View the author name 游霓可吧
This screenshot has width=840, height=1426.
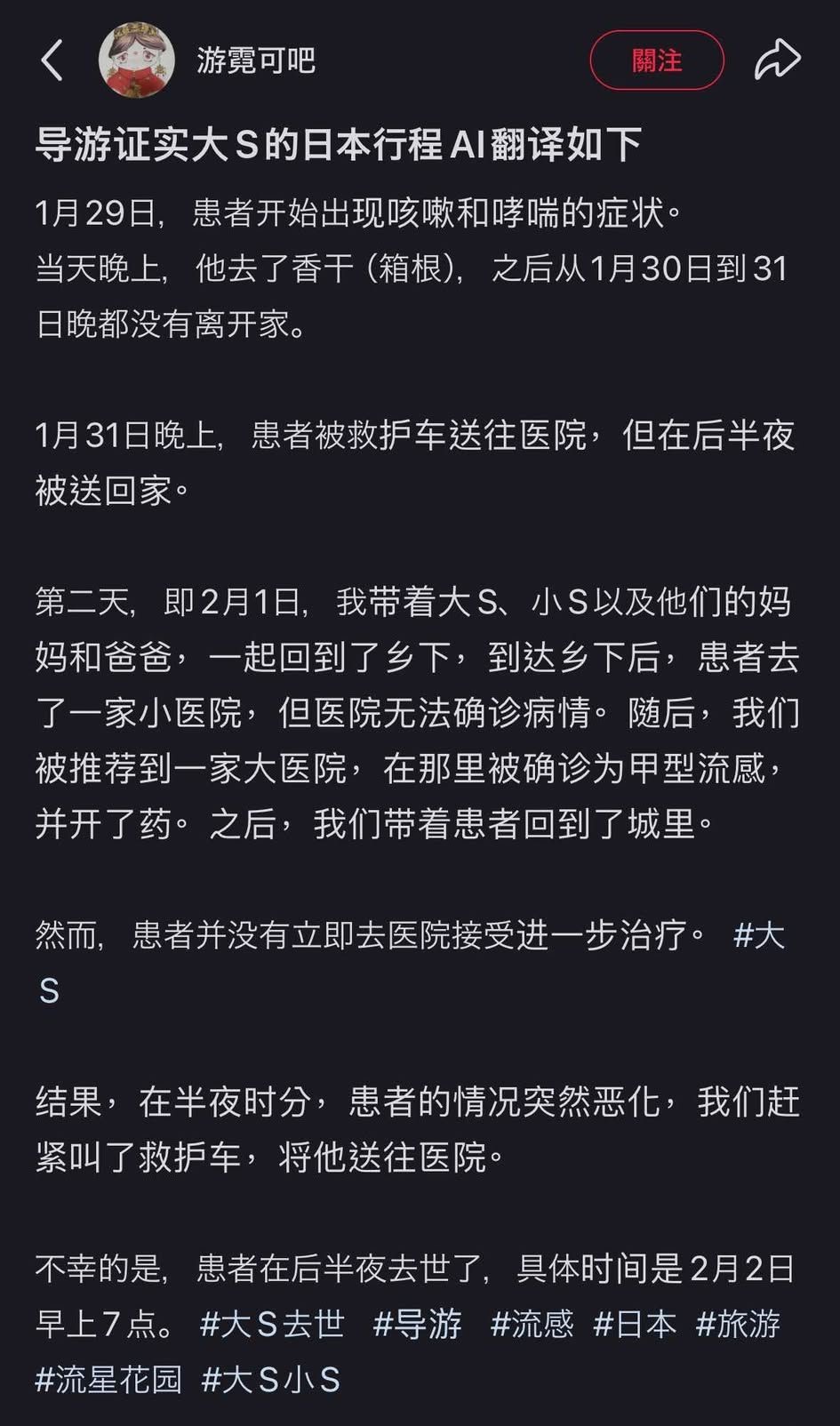pos(256,60)
